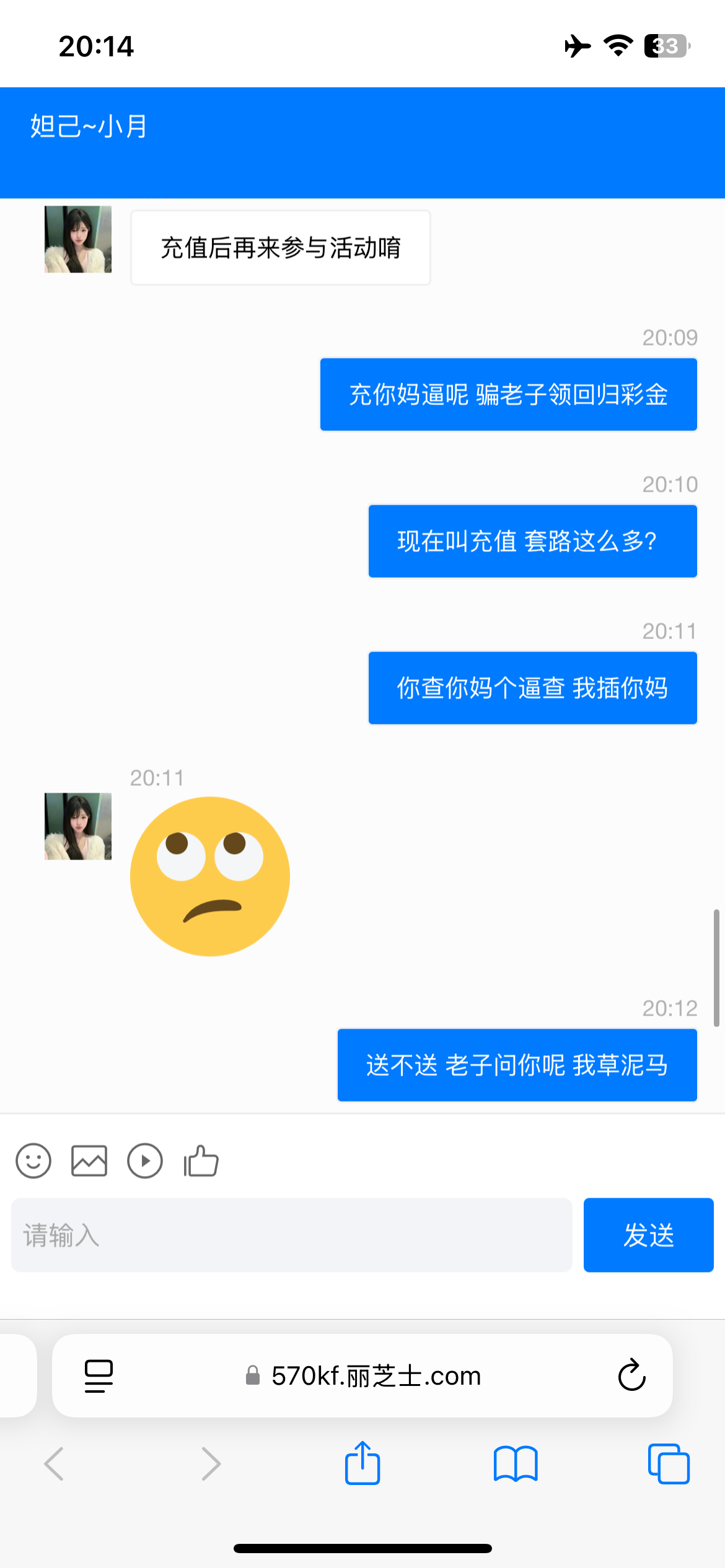Open Safari page settings menu
Screen dimensions: 725x1568
click(99, 1376)
